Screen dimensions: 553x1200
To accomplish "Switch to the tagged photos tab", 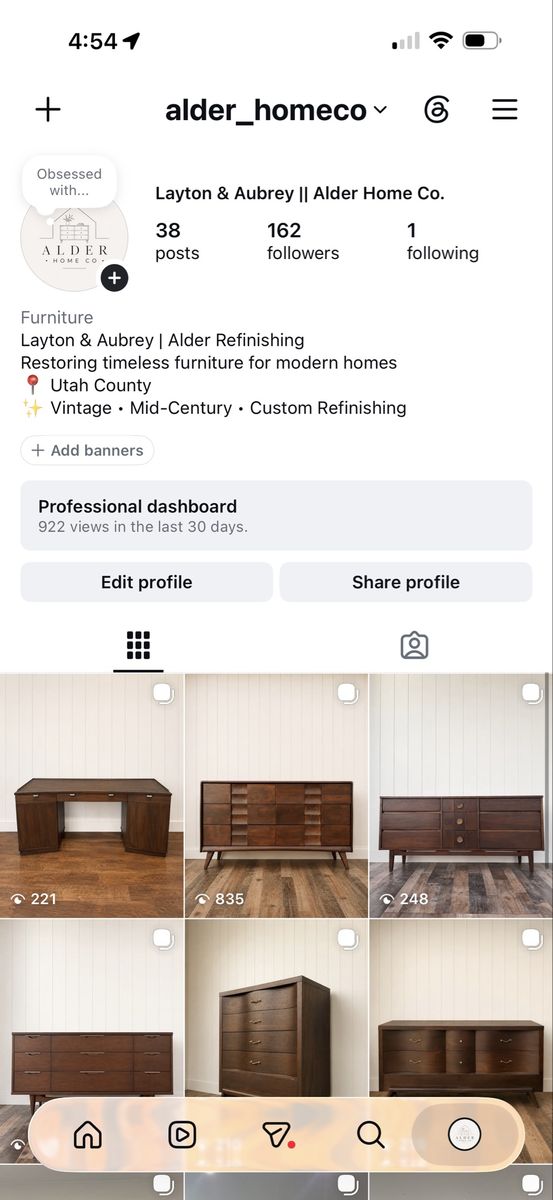I will [x=414, y=646].
